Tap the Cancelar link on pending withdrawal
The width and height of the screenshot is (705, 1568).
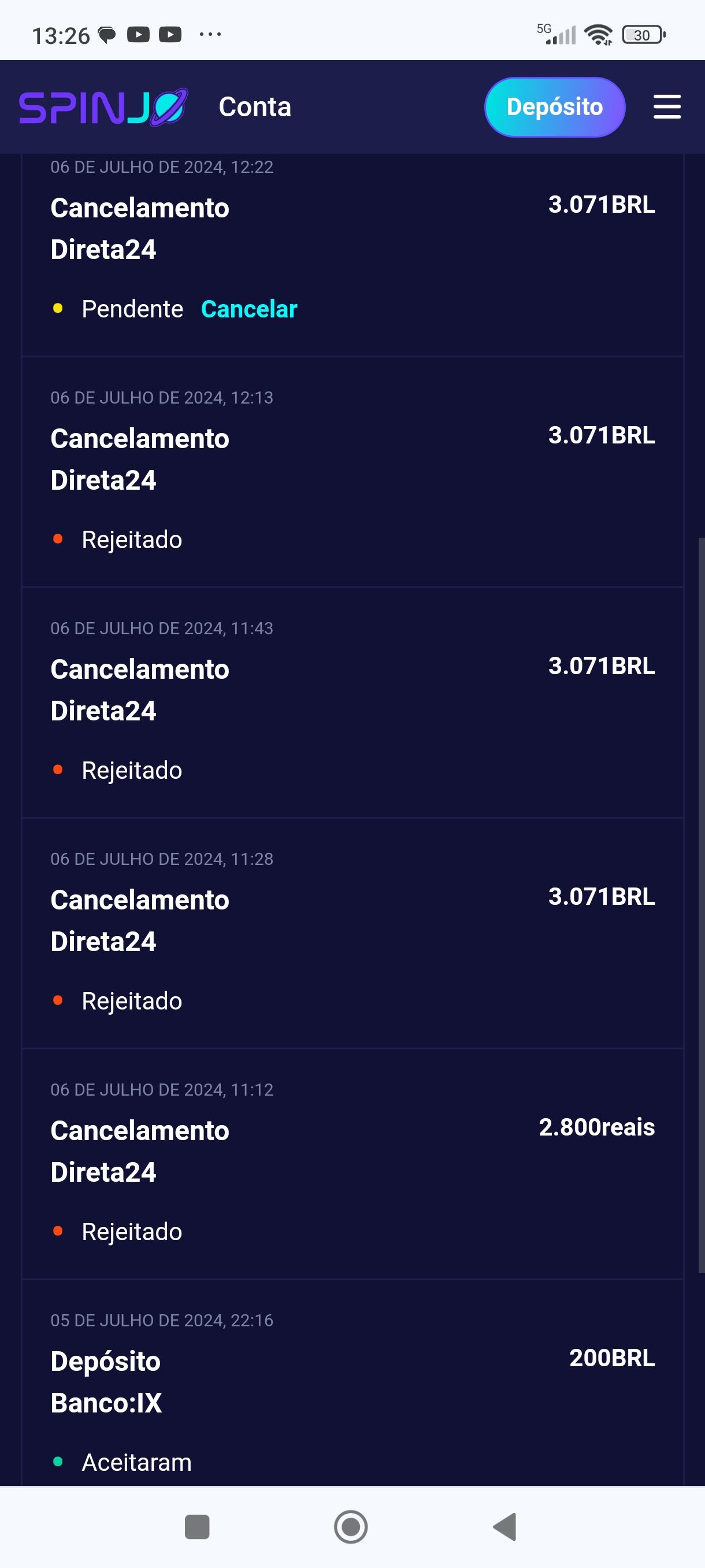(x=250, y=309)
